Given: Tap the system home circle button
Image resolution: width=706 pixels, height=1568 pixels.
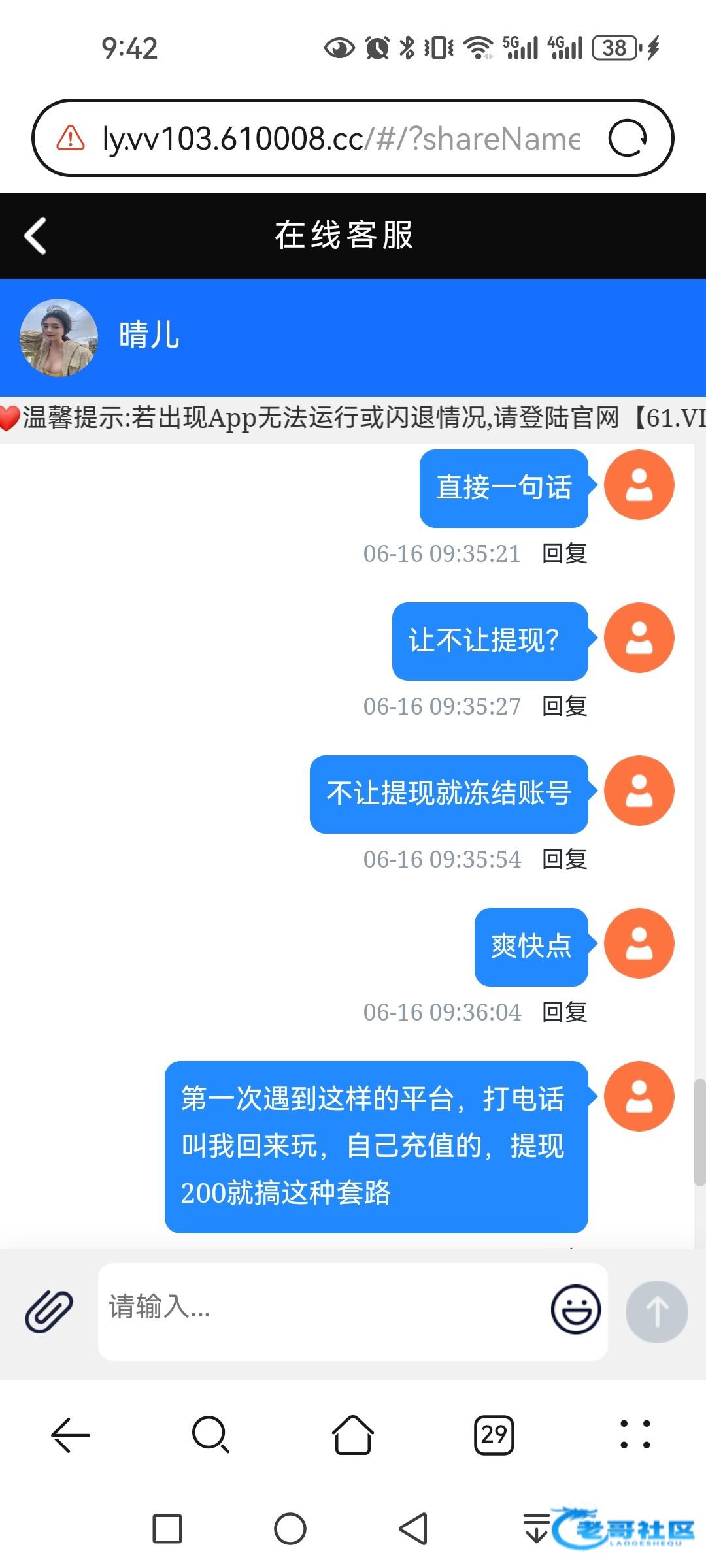Looking at the screenshot, I should 290,1529.
